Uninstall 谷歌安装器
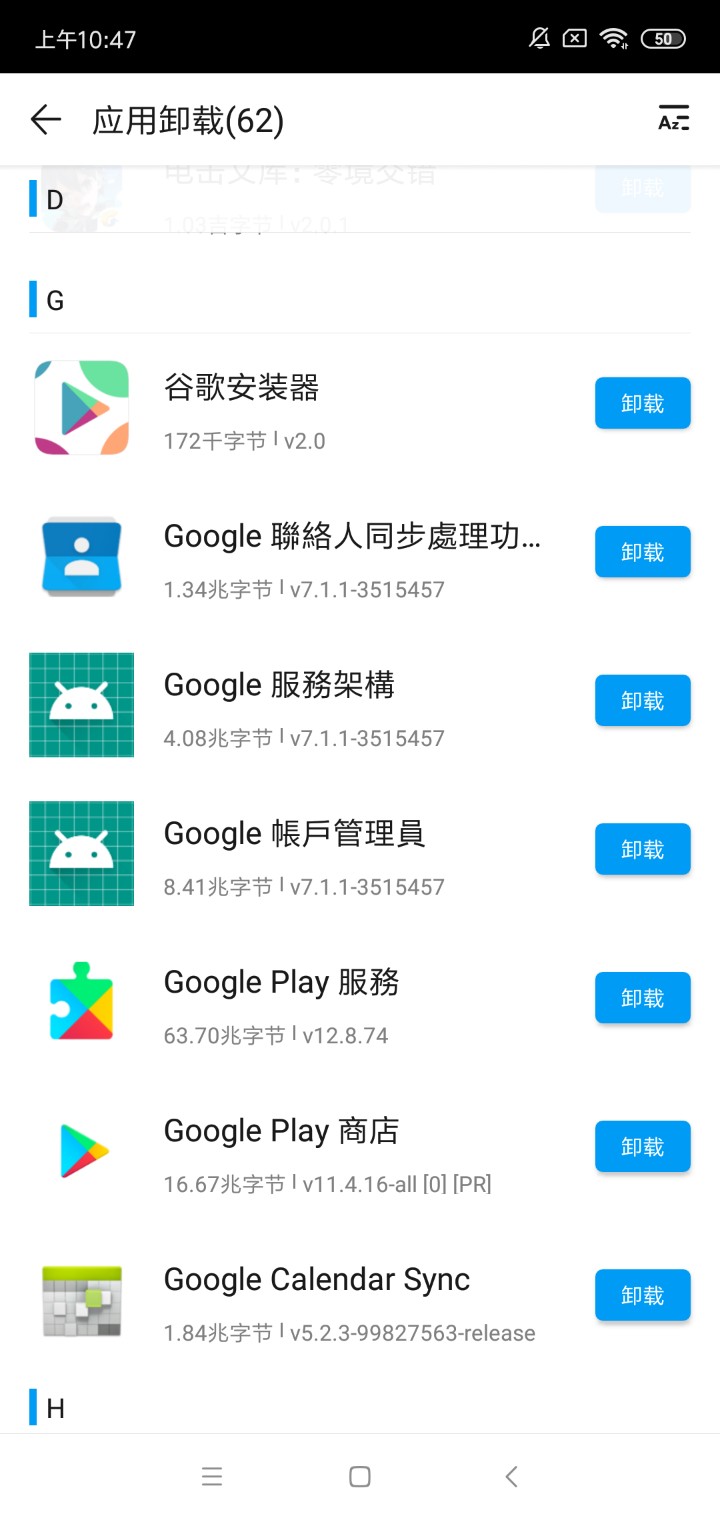The height and width of the screenshot is (1520, 720). (x=642, y=403)
